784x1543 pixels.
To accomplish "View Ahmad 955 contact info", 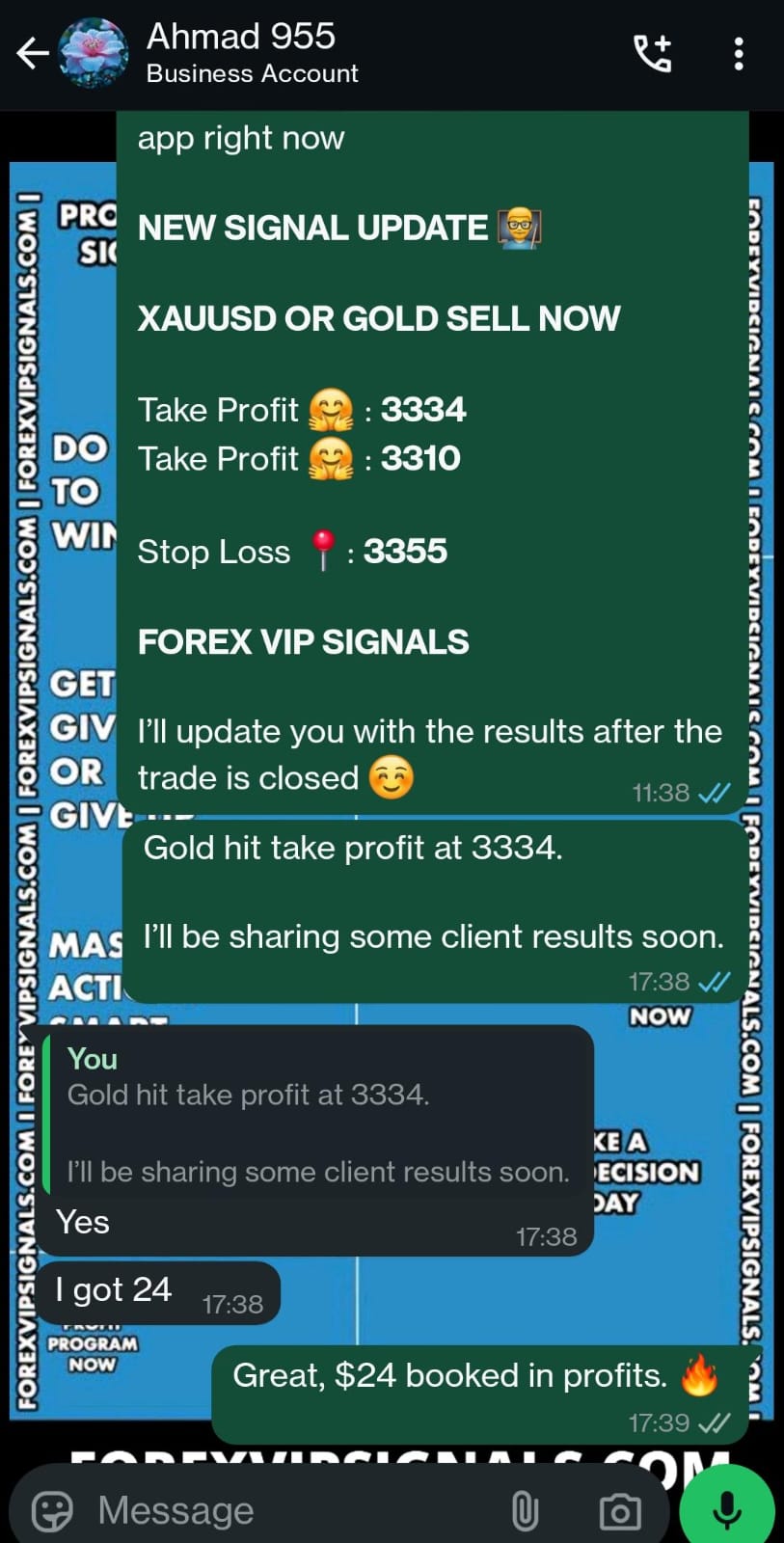I will (x=251, y=53).
